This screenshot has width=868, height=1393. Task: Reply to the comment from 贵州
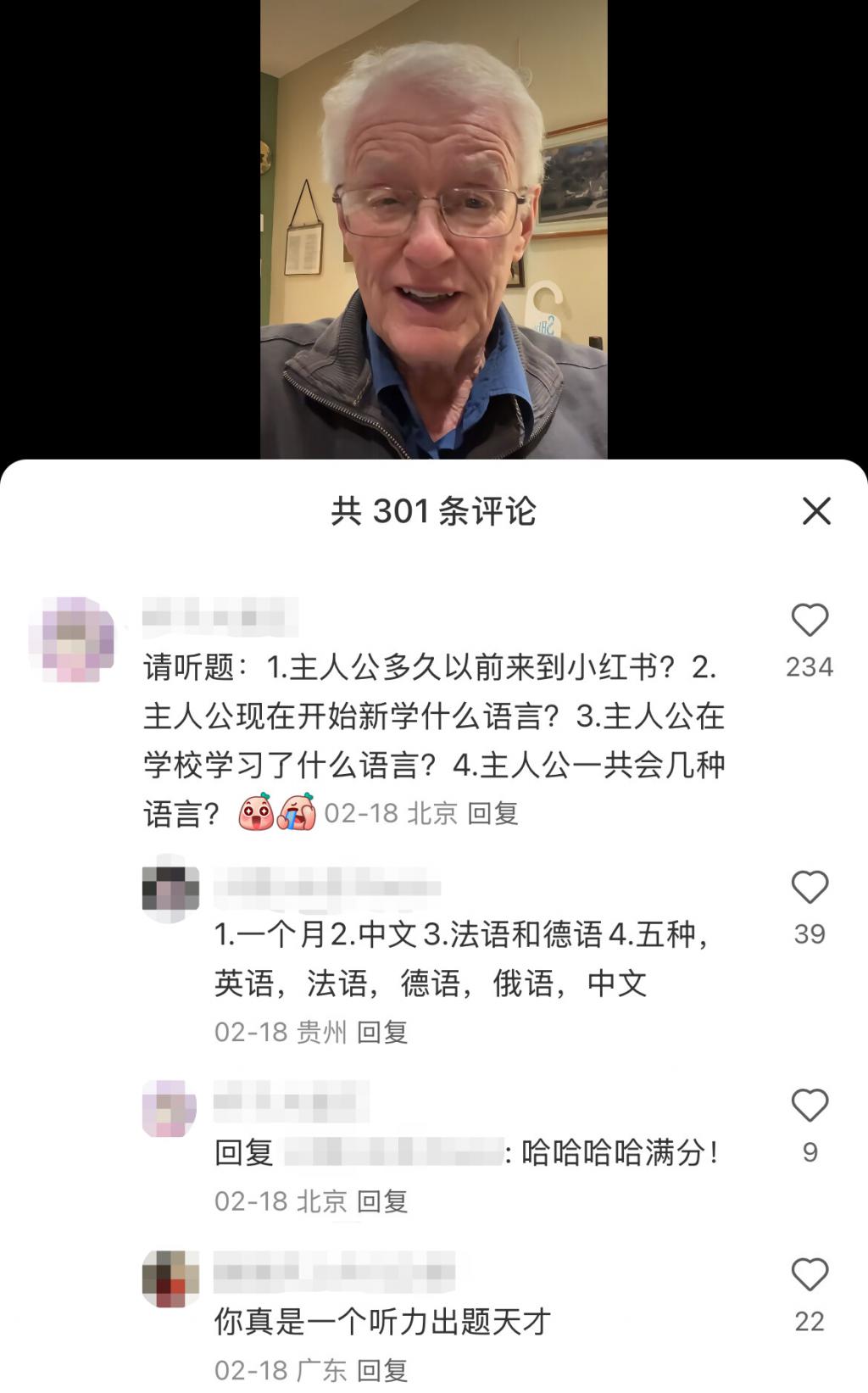click(382, 1032)
